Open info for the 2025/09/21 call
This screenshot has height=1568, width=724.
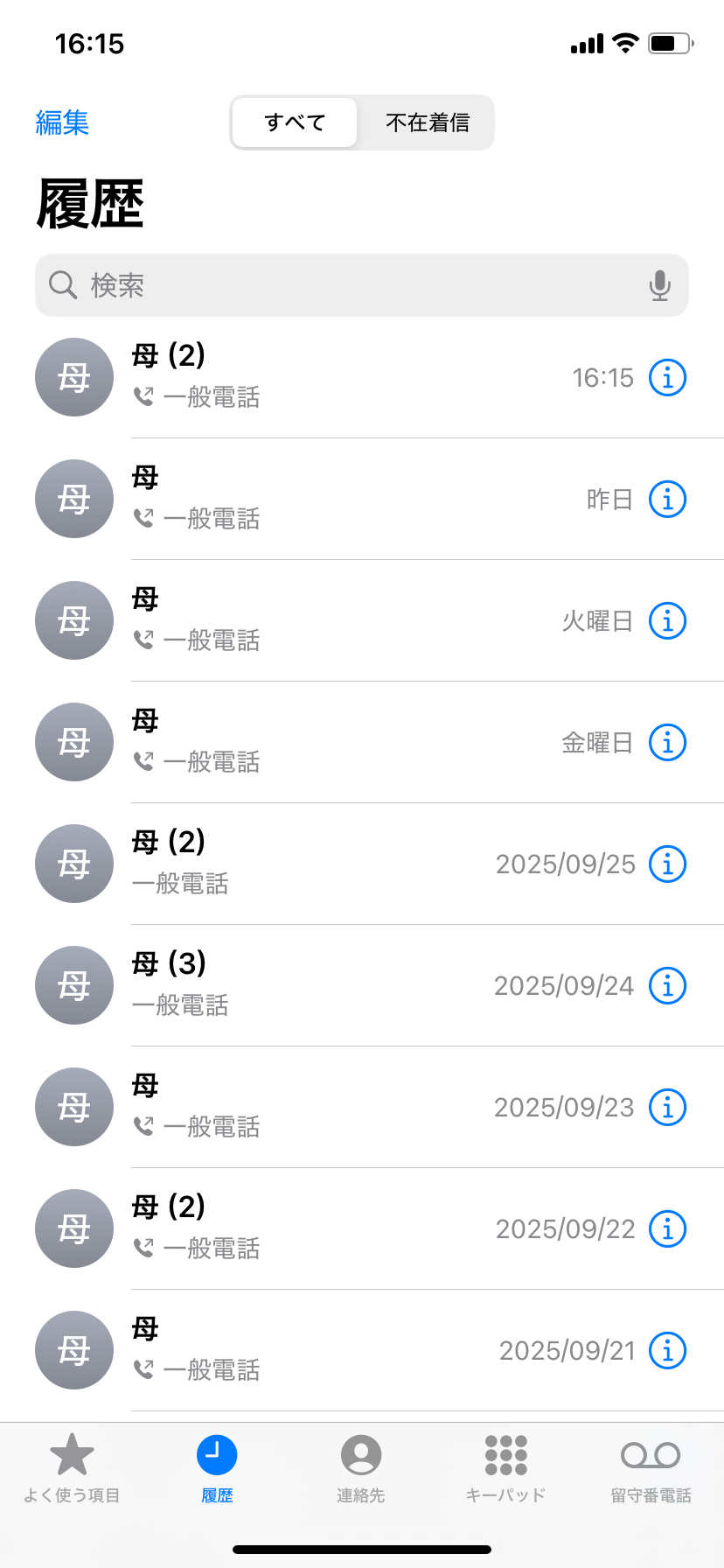click(x=667, y=1351)
